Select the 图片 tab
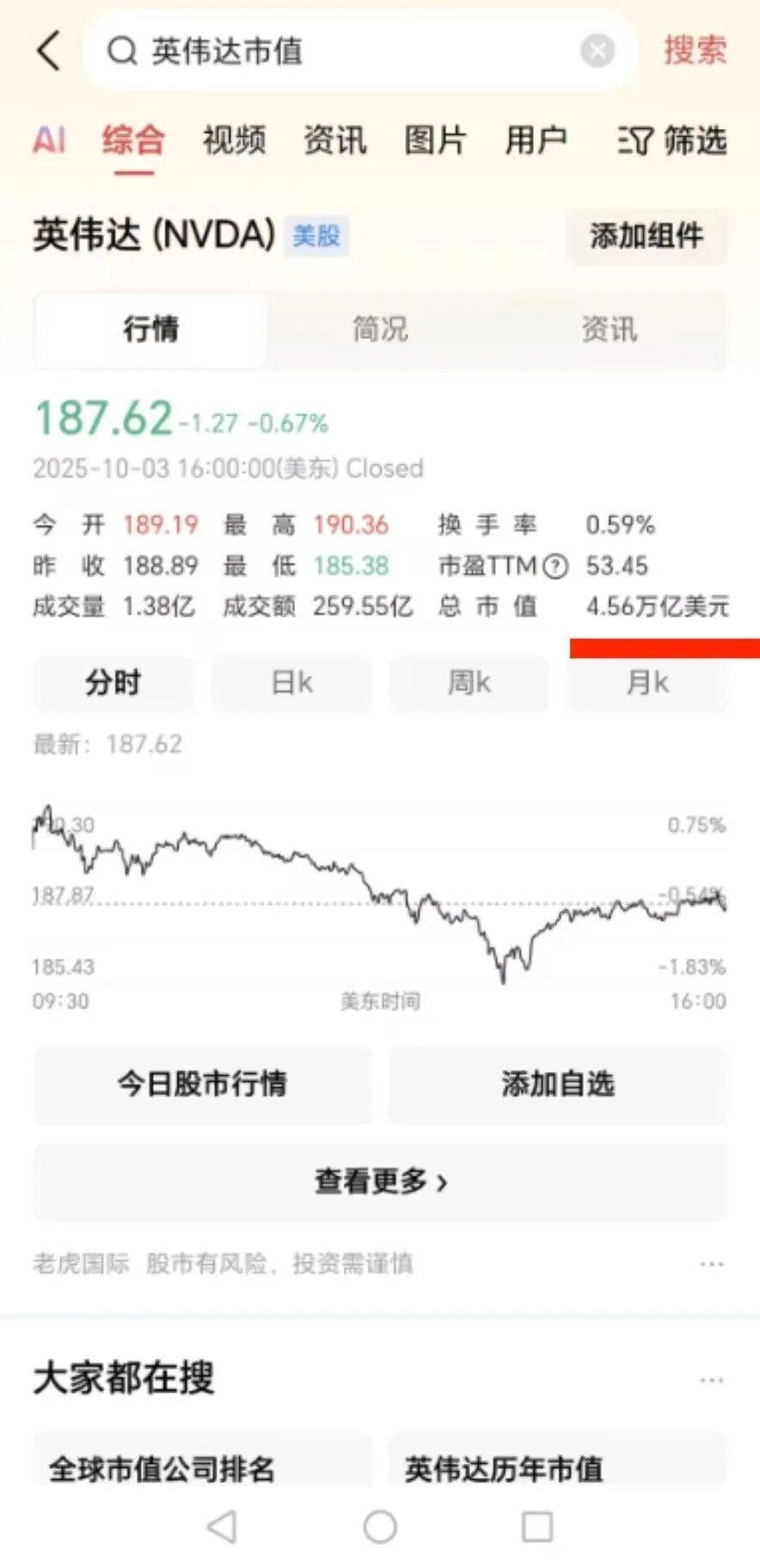Screen dimensions: 760x1568 tap(435, 140)
